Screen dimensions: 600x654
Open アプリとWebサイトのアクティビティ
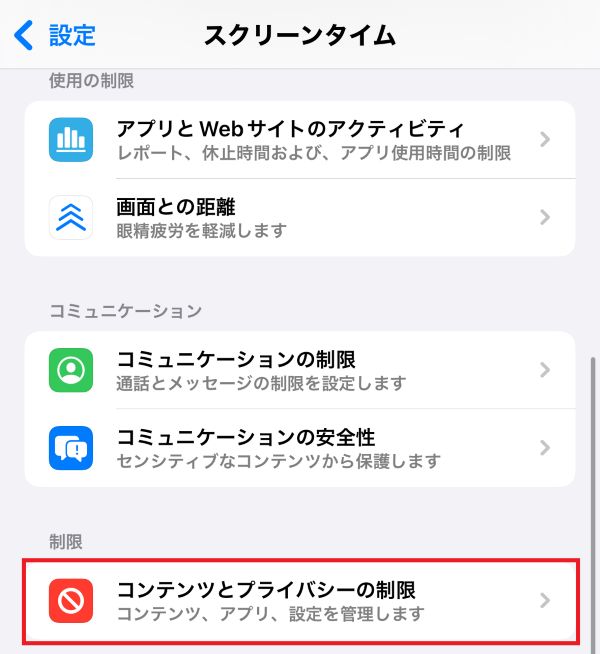coord(300,140)
